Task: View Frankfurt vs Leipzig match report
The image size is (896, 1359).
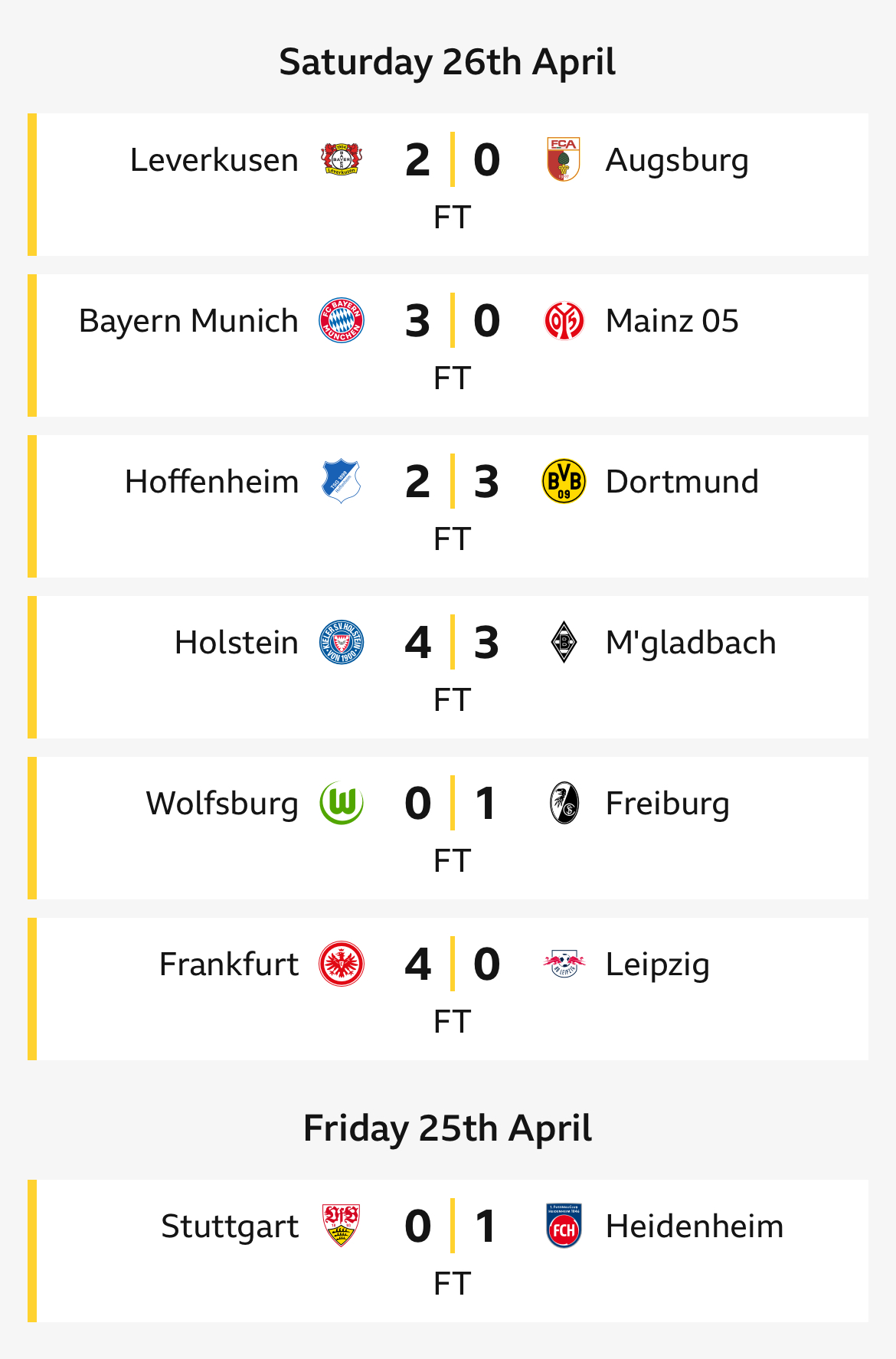Action: 452,988
